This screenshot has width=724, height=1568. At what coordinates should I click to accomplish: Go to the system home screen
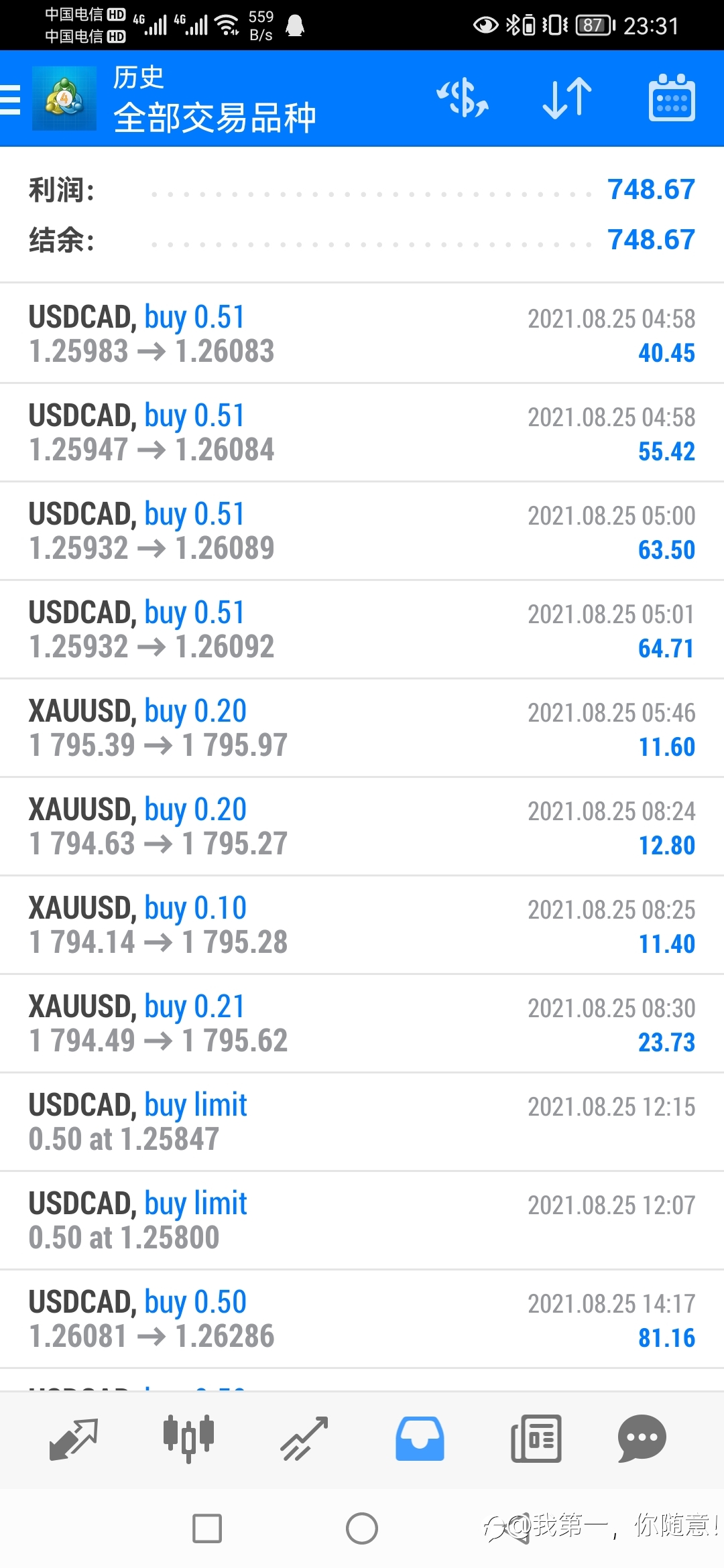pos(362,1528)
